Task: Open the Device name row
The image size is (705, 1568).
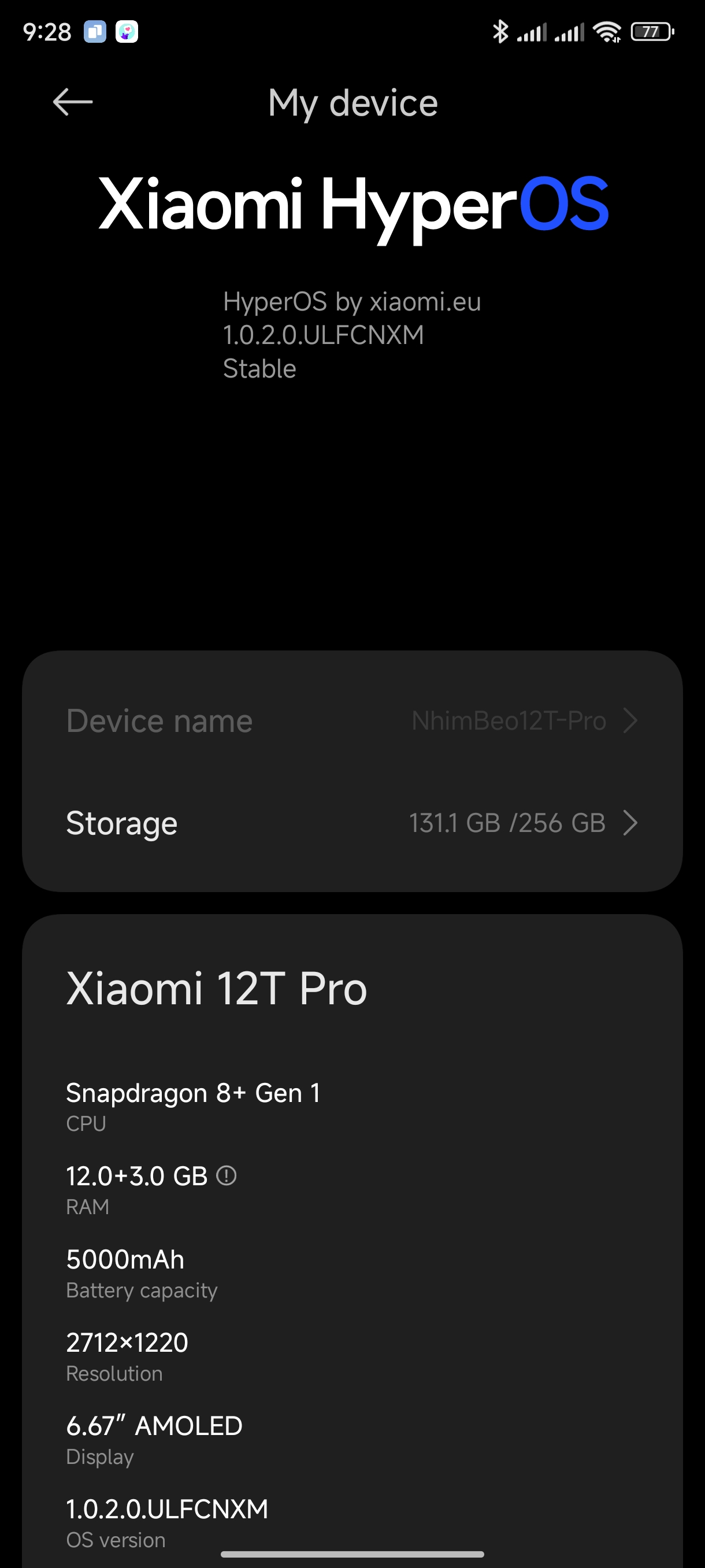Action: pyautogui.click(x=352, y=721)
